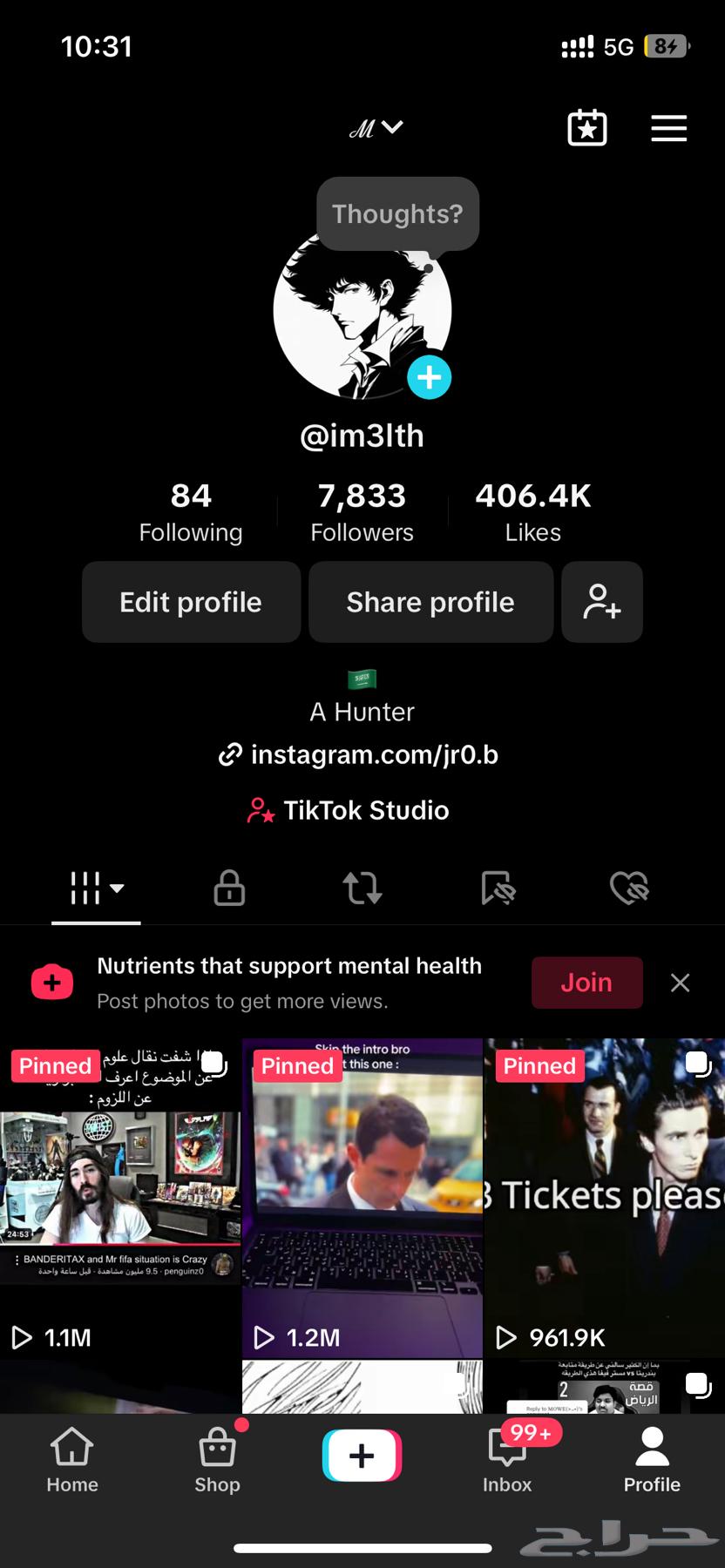Dismiss the Nutrients banner
This screenshot has width=725, height=1568.
tap(680, 983)
